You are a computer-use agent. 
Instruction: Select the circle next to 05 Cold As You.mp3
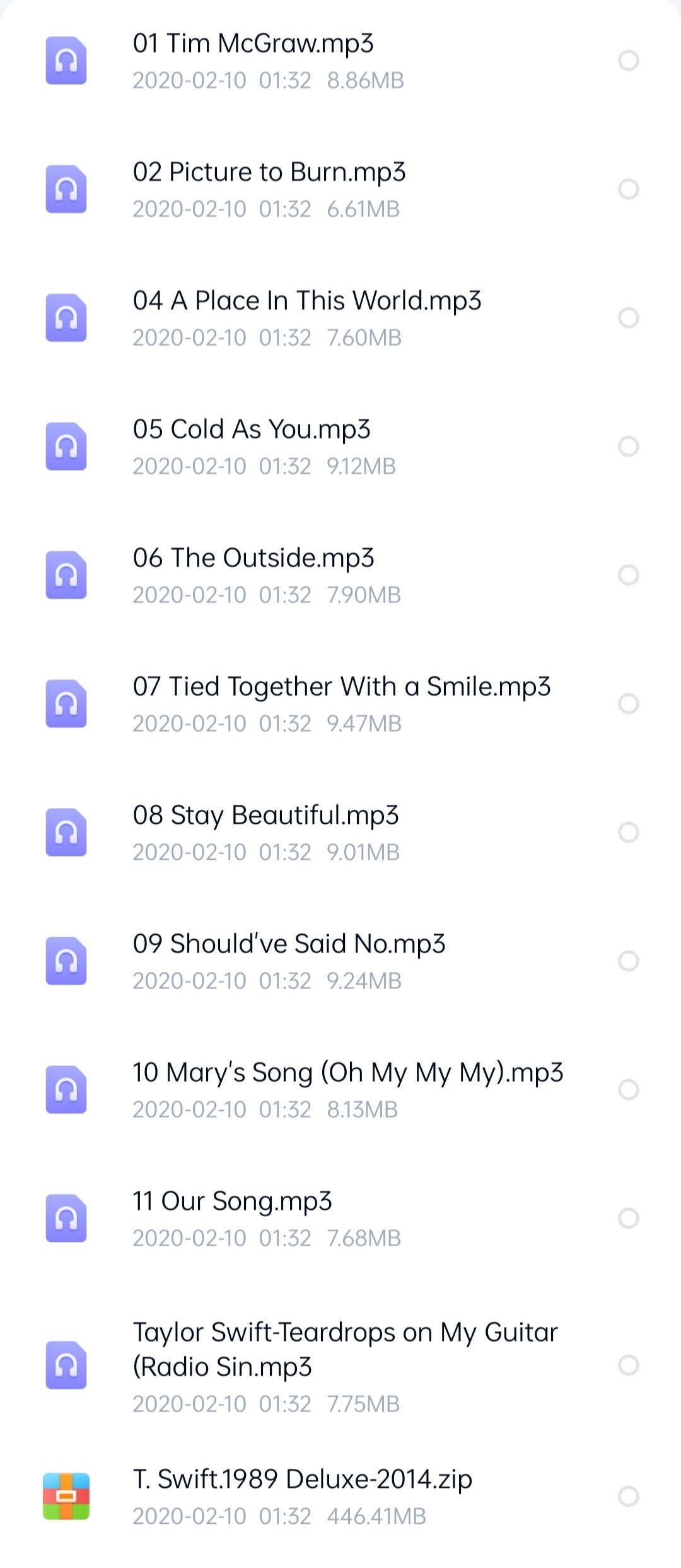tap(628, 446)
